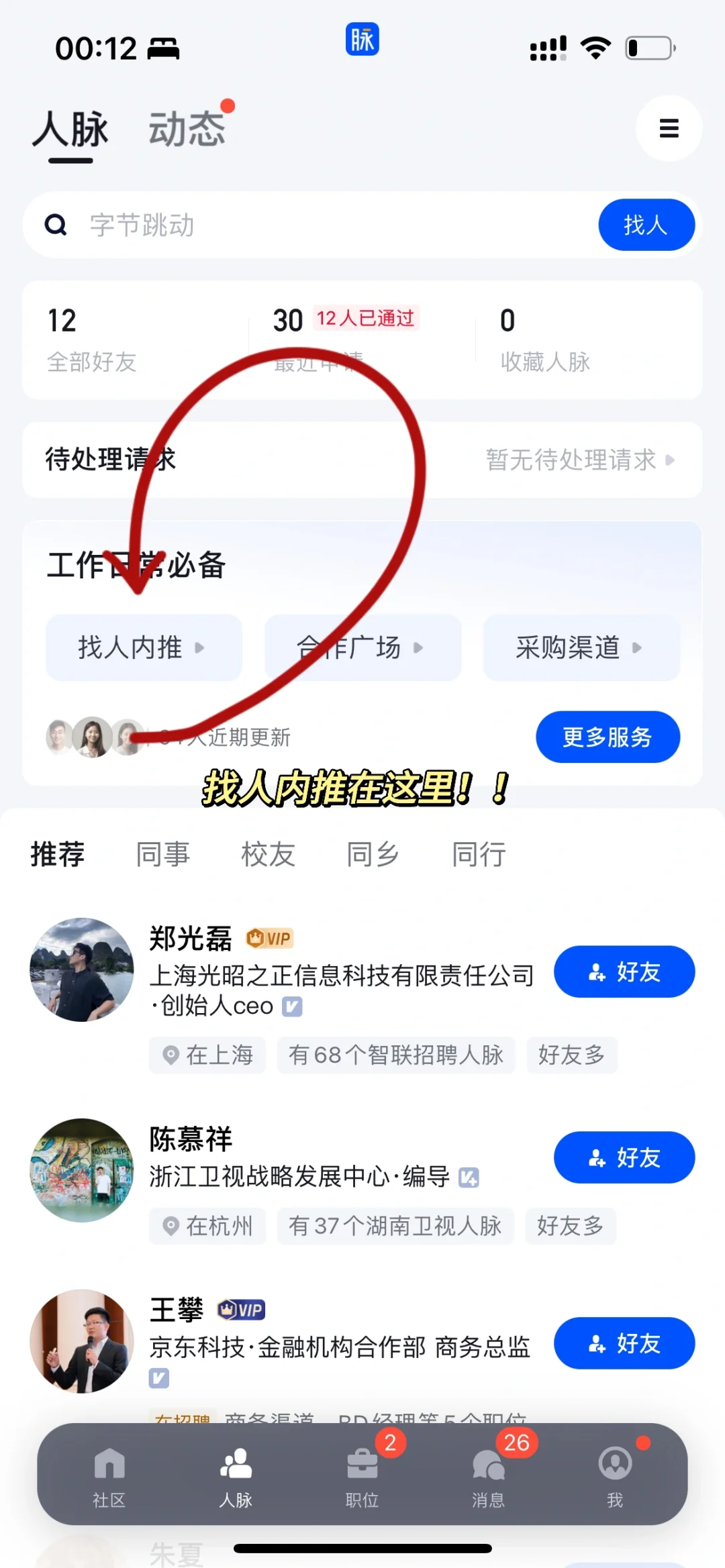Tap the 找人 button

646,225
